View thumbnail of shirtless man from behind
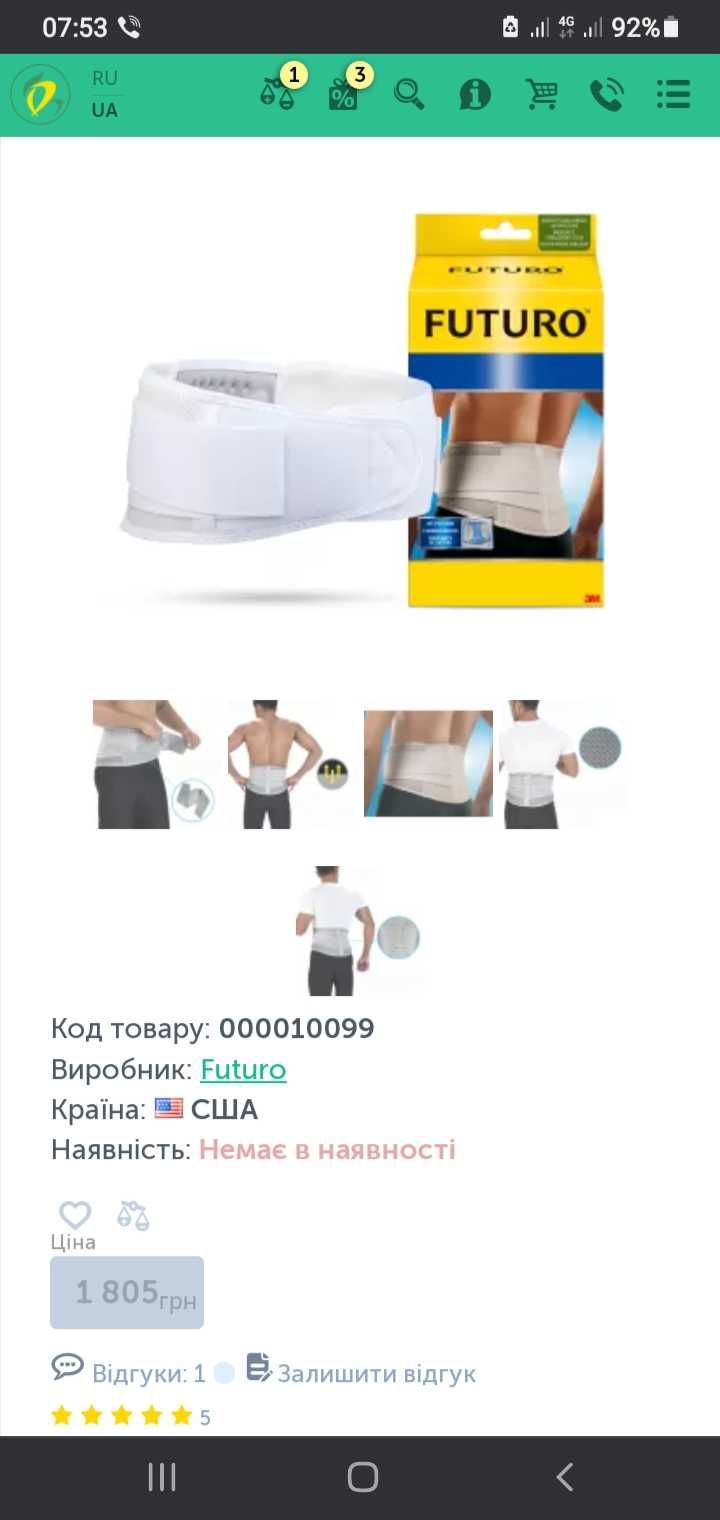Image resolution: width=720 pixels, height=1520 pixels. pos(288,764)
